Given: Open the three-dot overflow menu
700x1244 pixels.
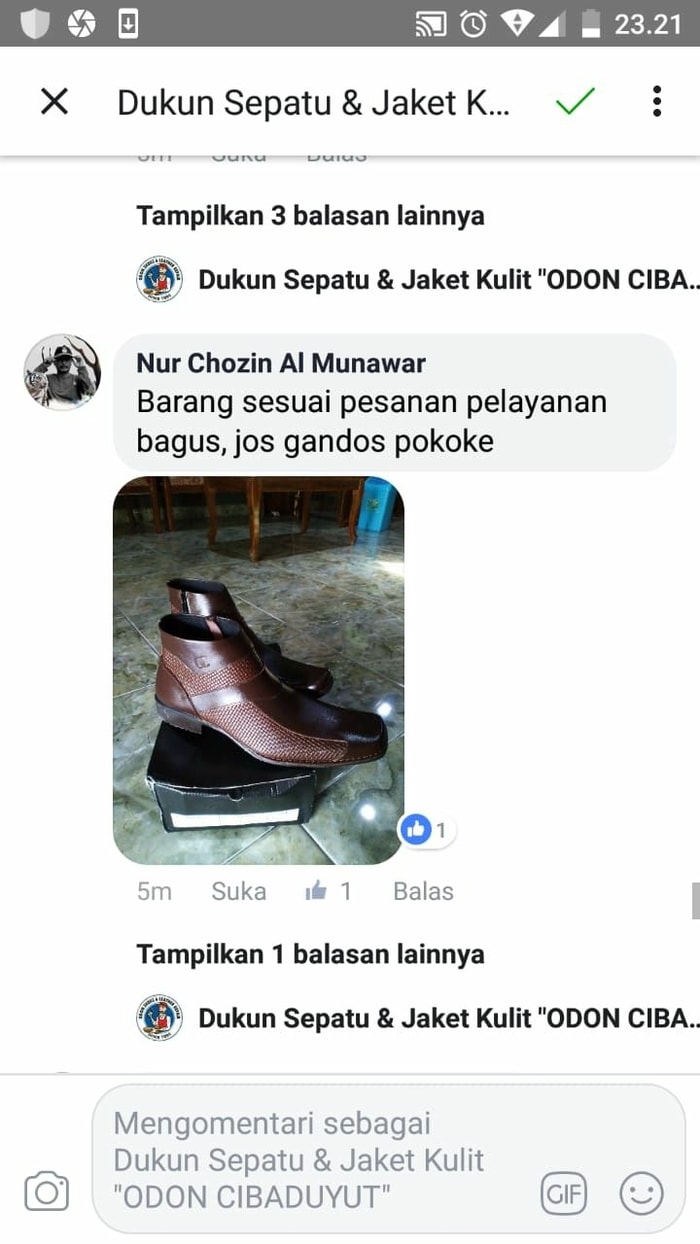Looking at the screenshot, I should tap(657, 101).
